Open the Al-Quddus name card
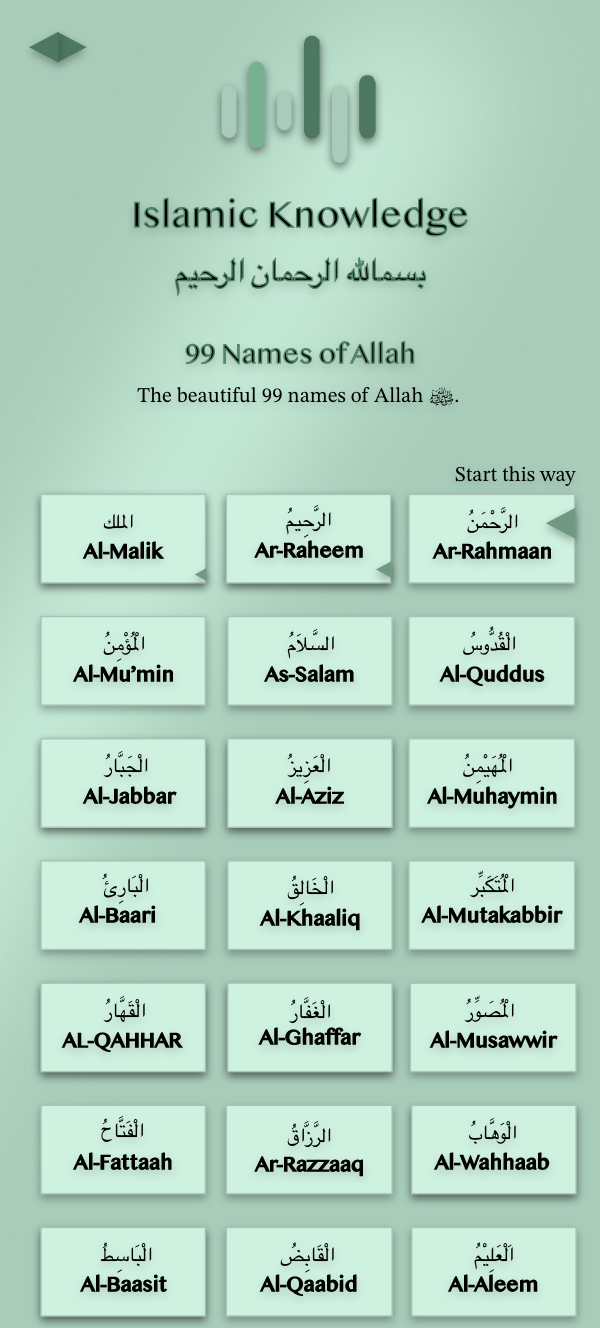This screenshot has height=1328, width=600. coord(492,661)
